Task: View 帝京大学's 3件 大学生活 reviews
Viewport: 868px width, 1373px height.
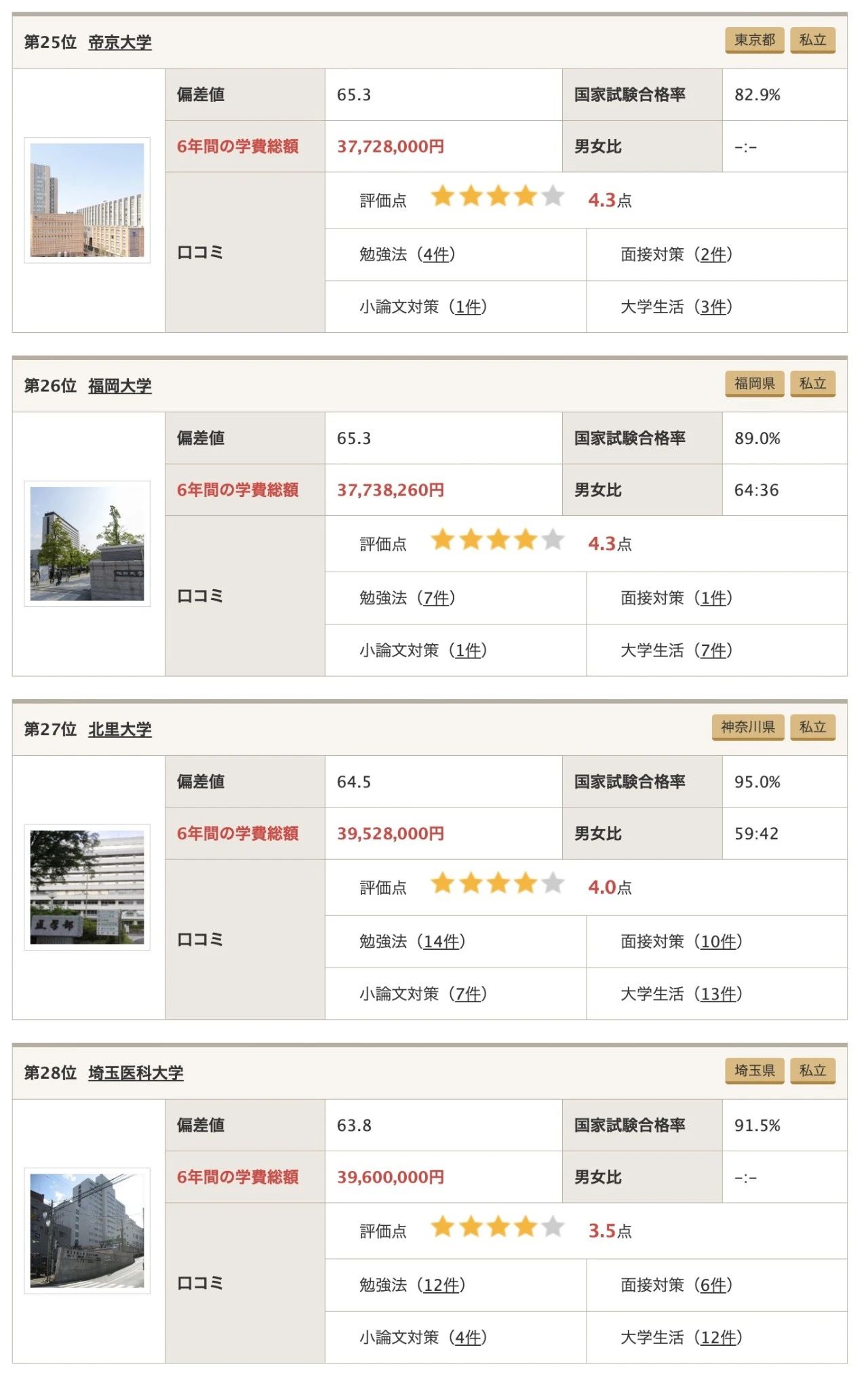Action: tap(712, 307)
